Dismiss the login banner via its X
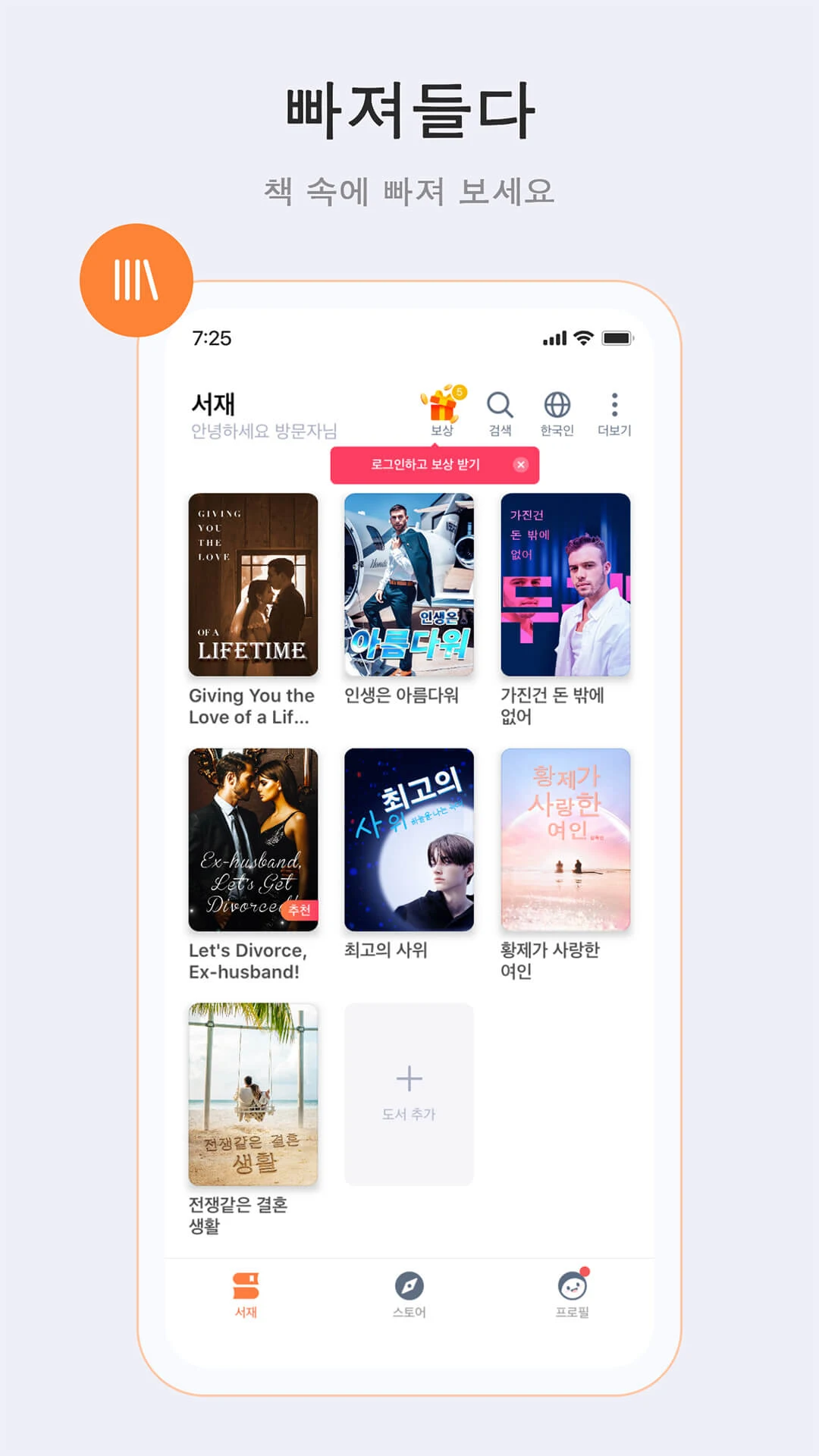Screen dimensions: 819x1456 click(520, 464)
